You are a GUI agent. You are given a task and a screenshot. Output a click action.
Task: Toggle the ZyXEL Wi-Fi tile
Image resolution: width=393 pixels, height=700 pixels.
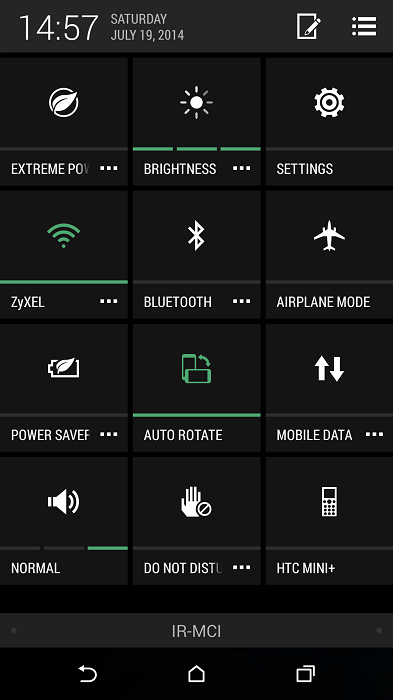click(64, 254)
